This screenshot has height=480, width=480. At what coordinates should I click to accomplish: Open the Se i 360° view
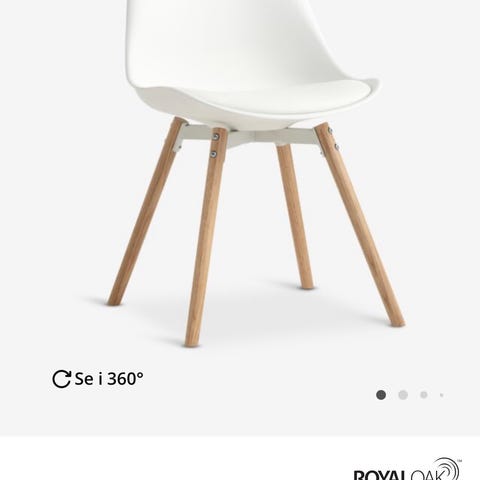98,379
